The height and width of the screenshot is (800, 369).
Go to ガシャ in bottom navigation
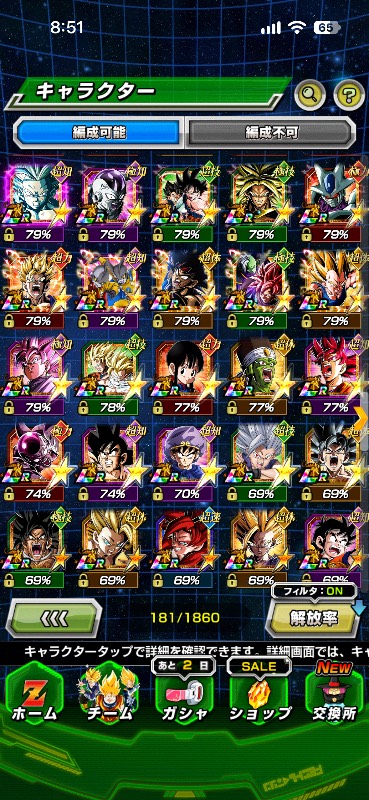coord(184,698)
